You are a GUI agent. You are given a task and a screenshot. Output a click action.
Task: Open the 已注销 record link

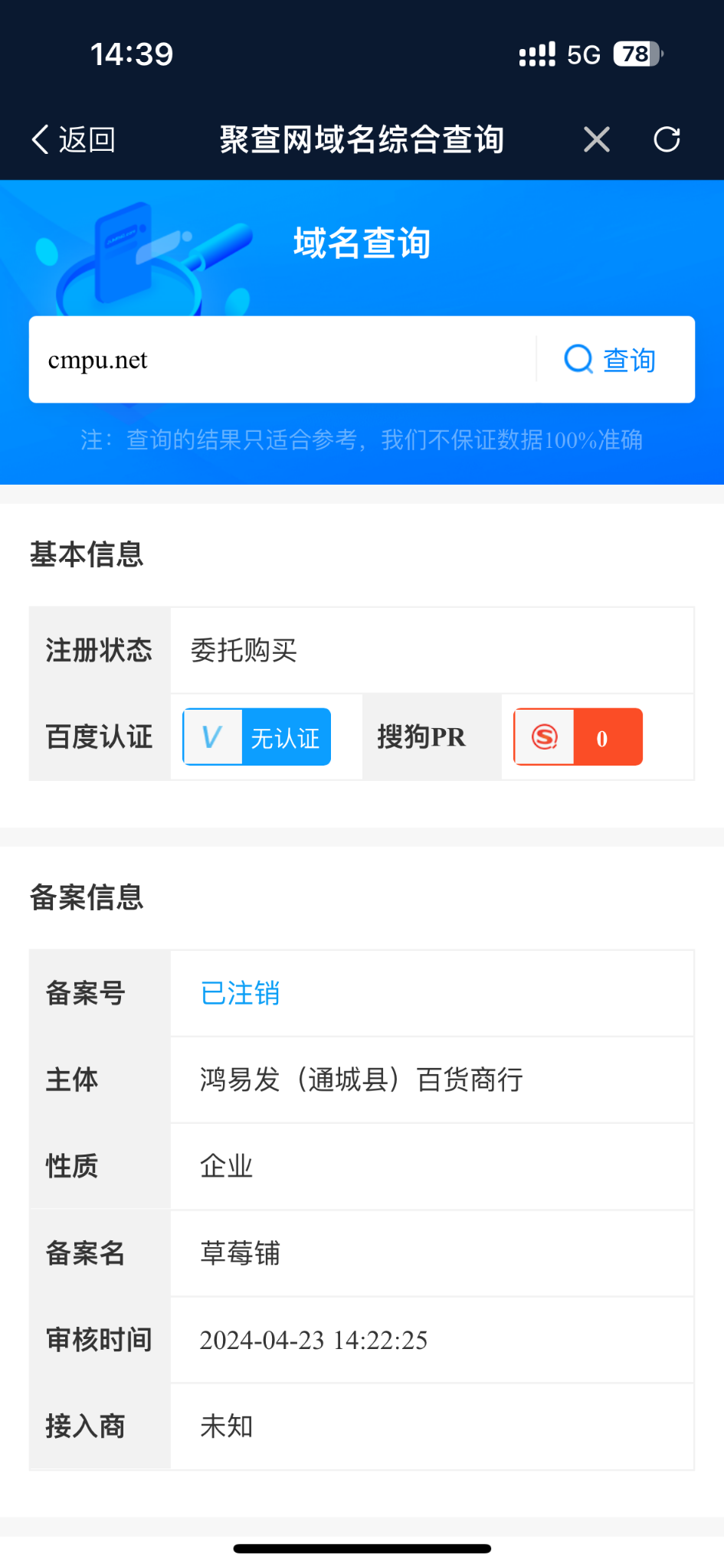tap(240, 993)
